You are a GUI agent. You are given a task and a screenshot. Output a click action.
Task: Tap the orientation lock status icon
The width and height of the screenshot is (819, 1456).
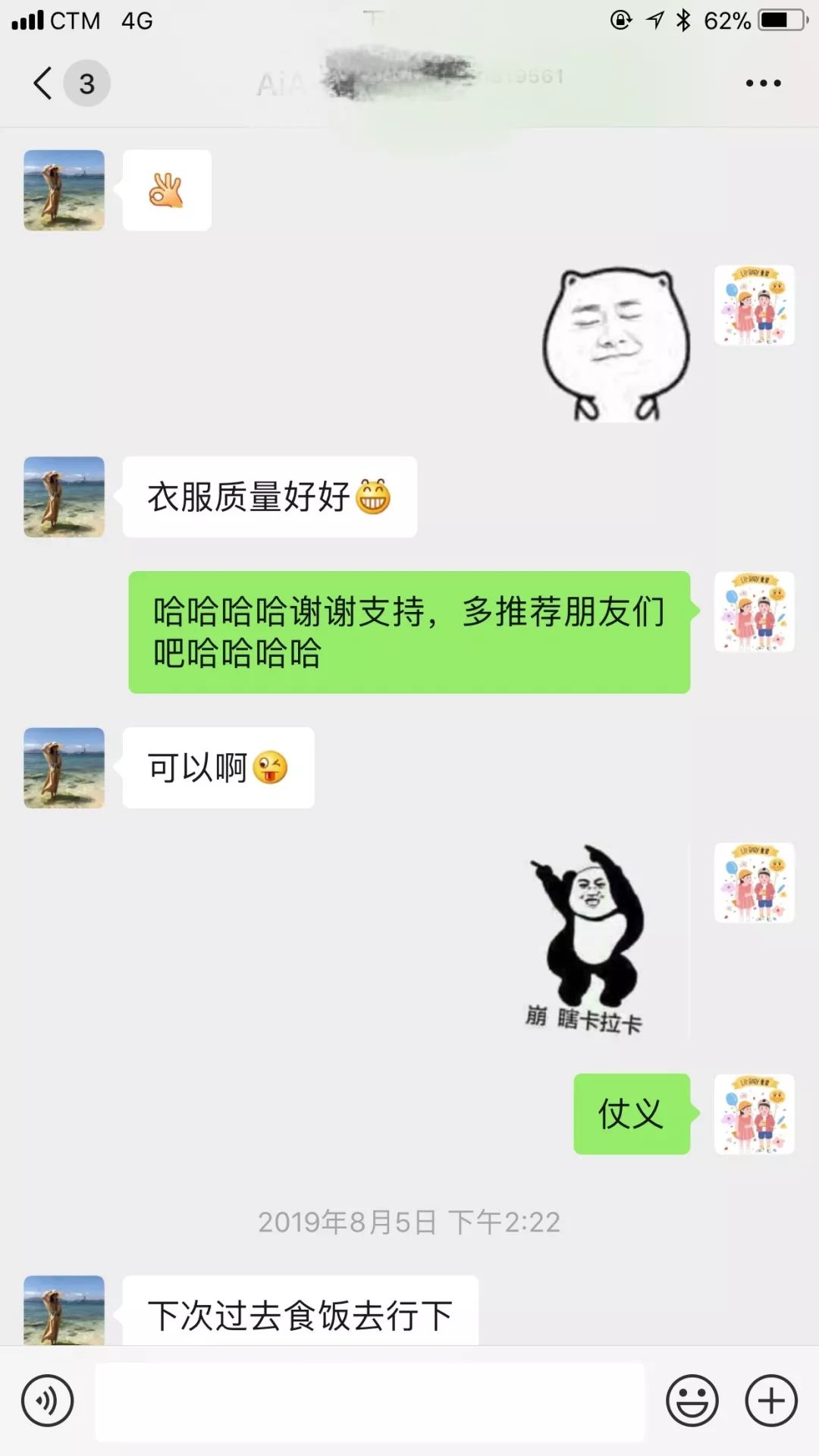(x=622, y=20)
